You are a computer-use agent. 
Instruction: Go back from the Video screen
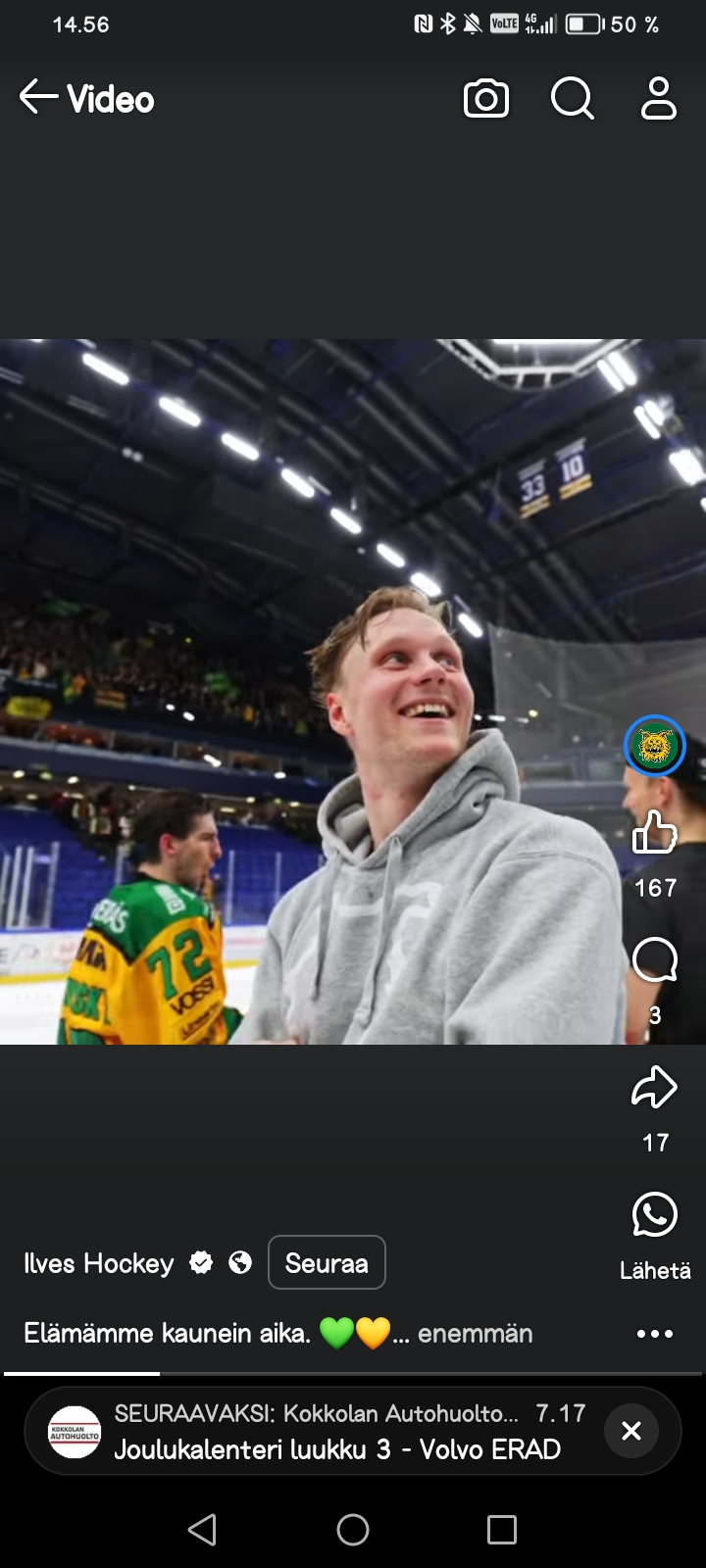click(x=39, y=98)
